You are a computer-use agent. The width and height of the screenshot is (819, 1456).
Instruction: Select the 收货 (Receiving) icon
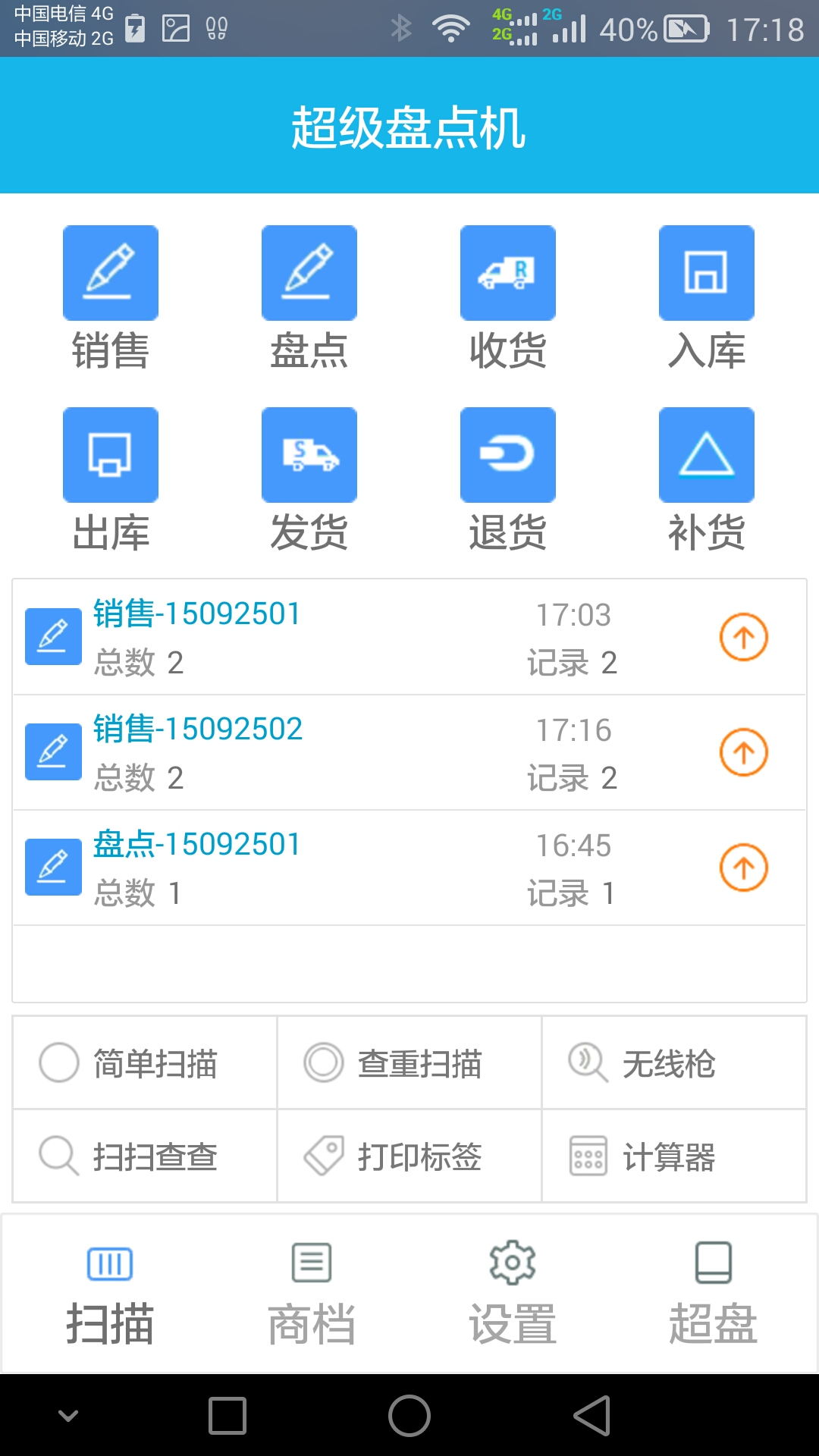507,296
